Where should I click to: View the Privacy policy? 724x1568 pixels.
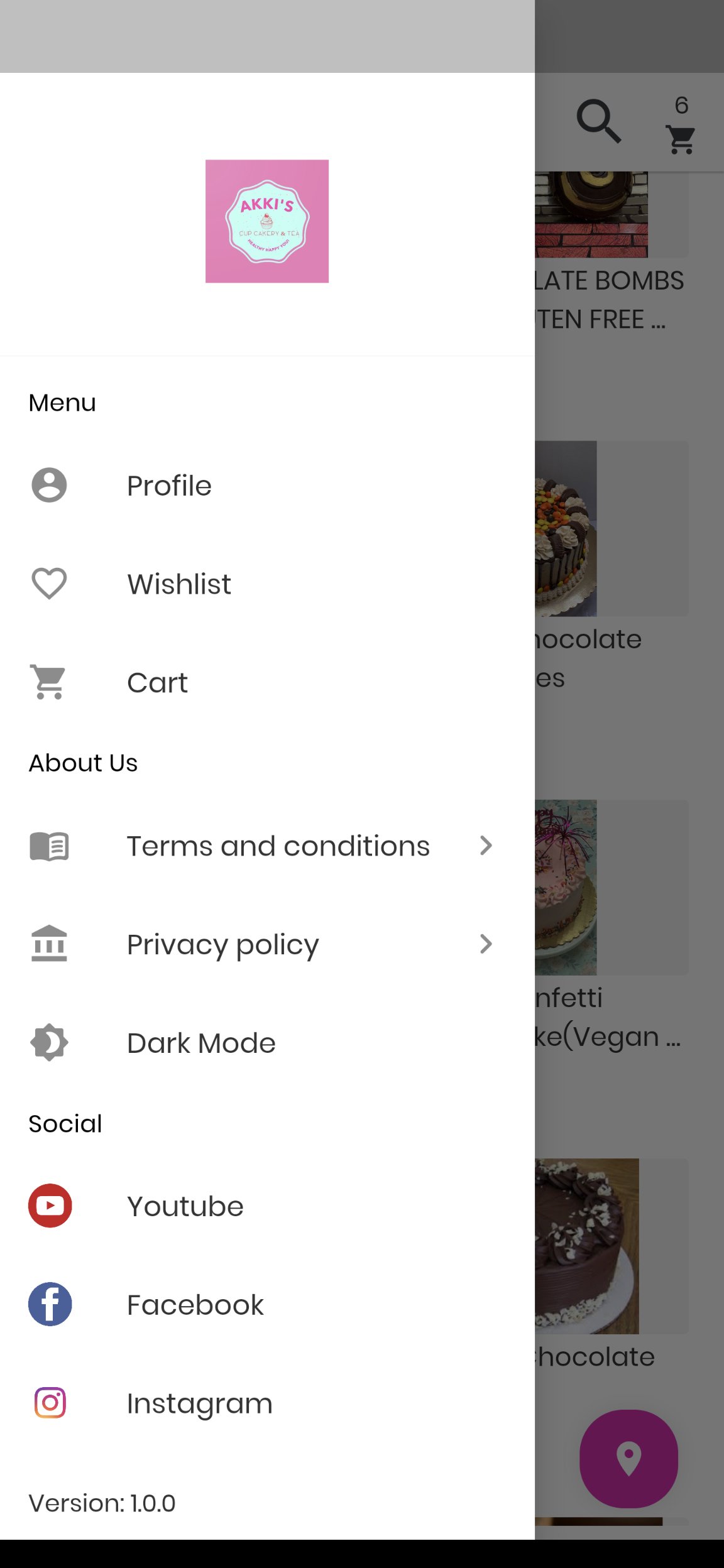[223, 945]
